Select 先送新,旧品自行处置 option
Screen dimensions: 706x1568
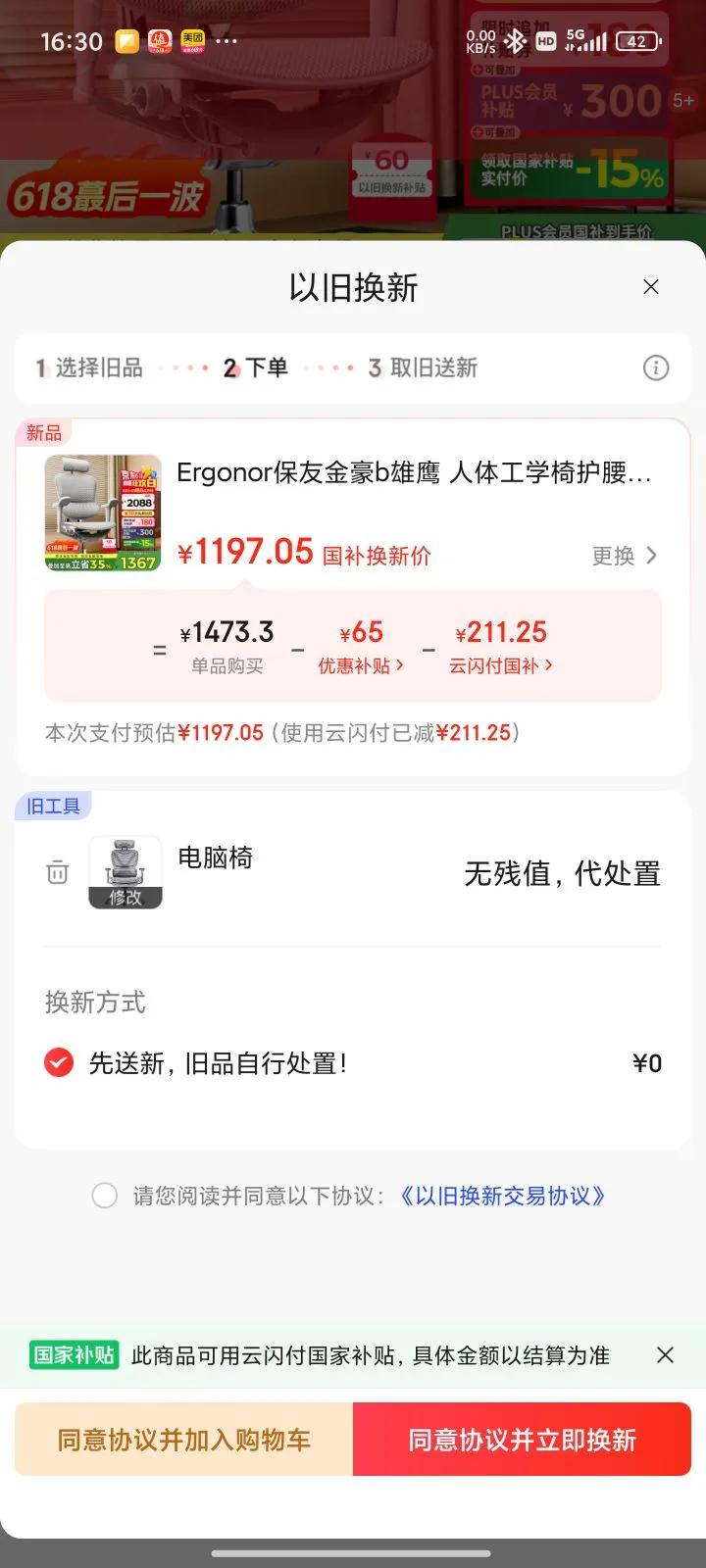point(59,1062)
